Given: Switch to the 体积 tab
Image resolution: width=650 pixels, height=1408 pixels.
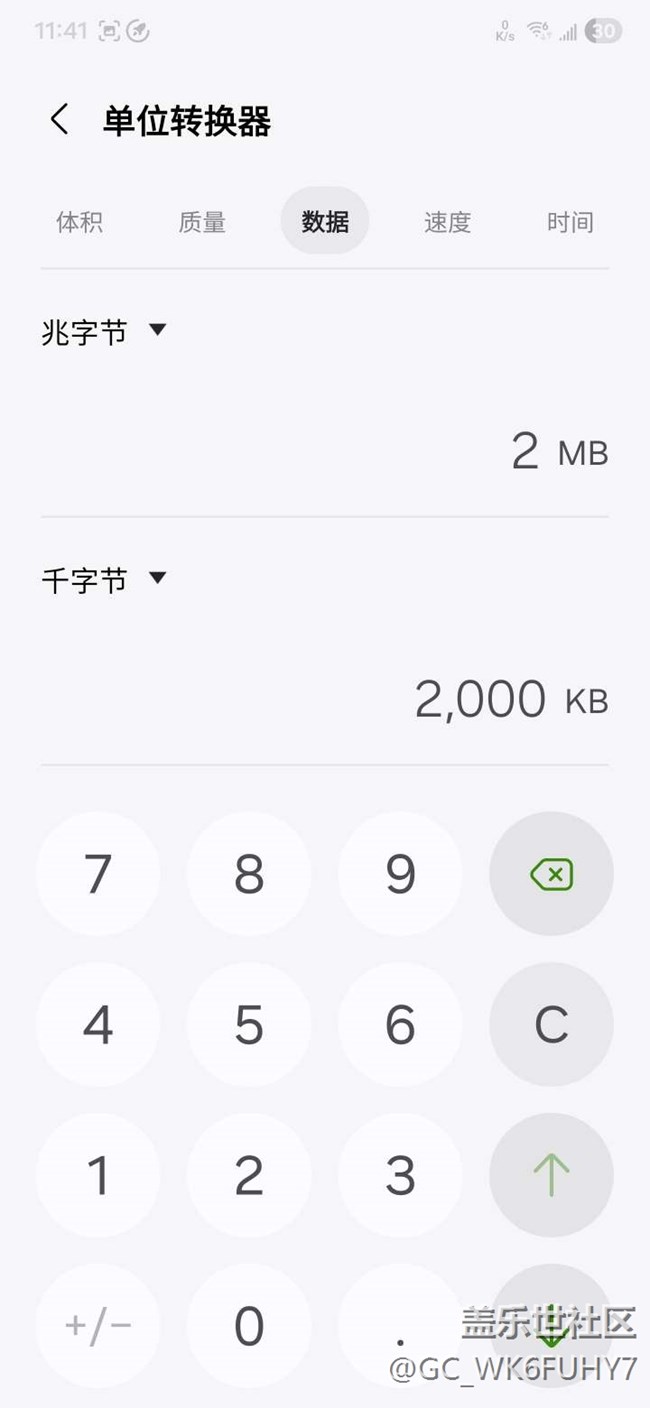Looking at the screenshot, I should pos(79,221).
